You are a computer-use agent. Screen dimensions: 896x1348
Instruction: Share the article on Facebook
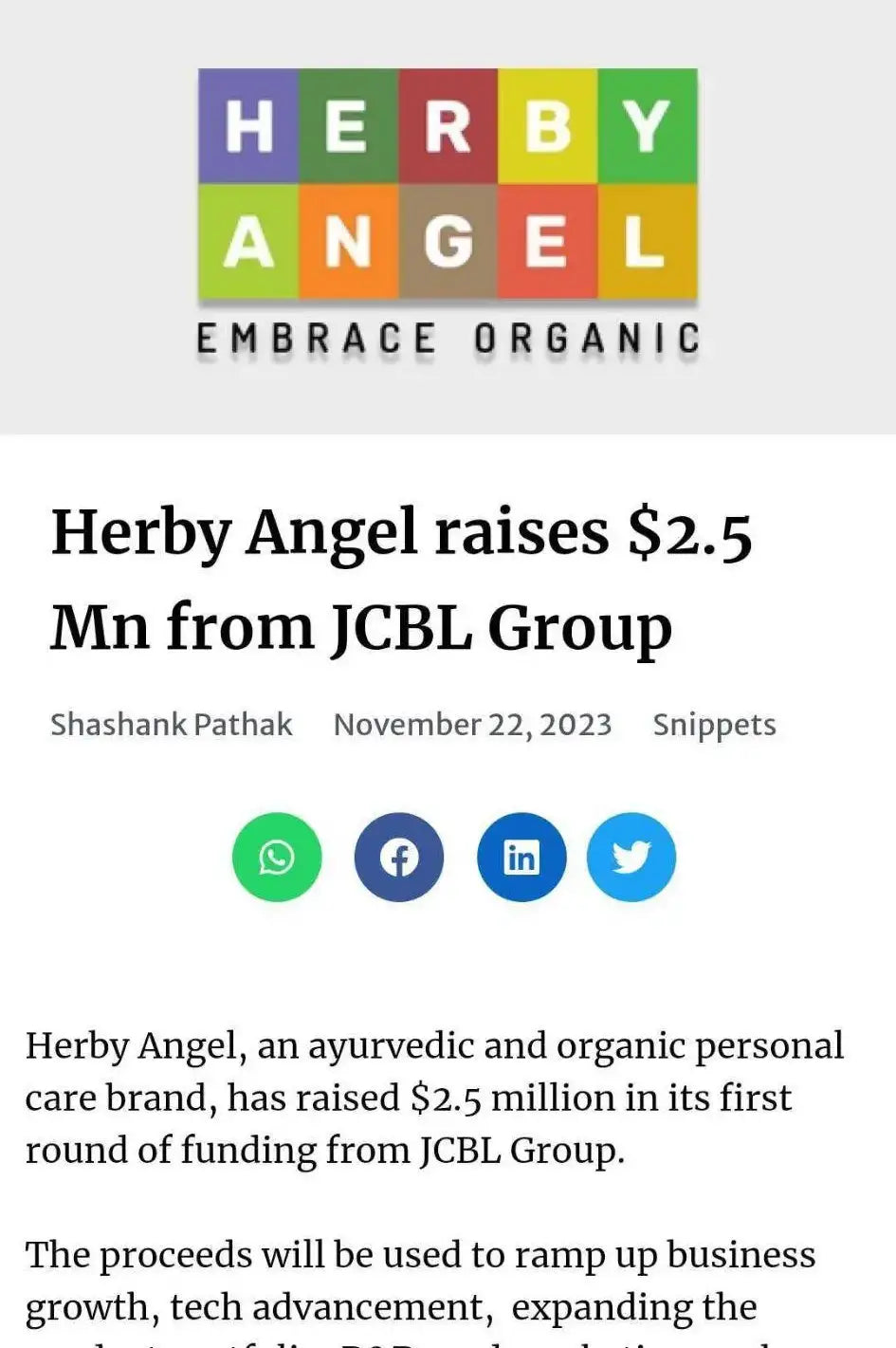399,858
